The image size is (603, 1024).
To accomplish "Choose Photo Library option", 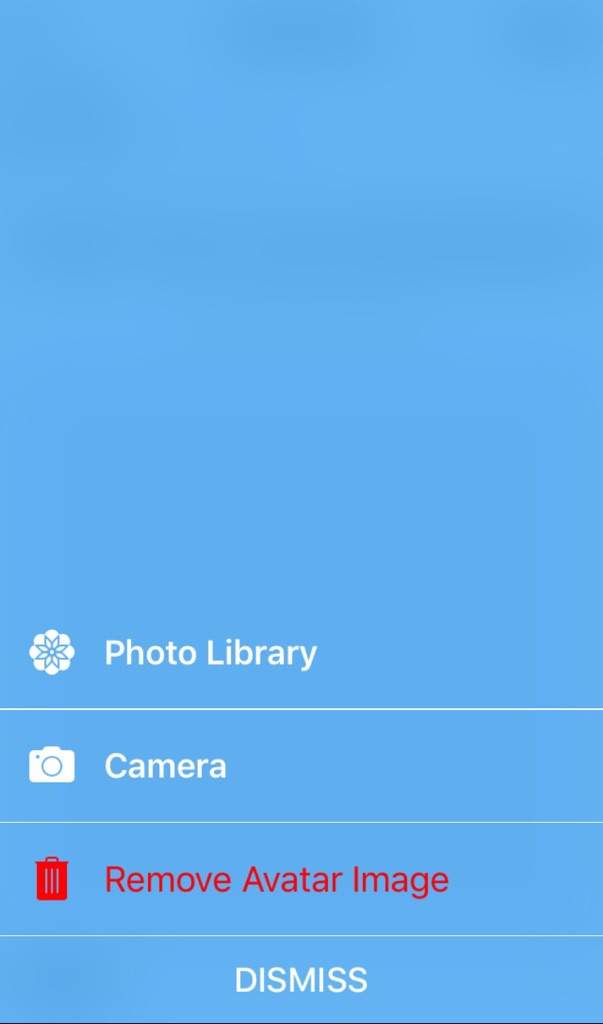I will pos(210,653).
